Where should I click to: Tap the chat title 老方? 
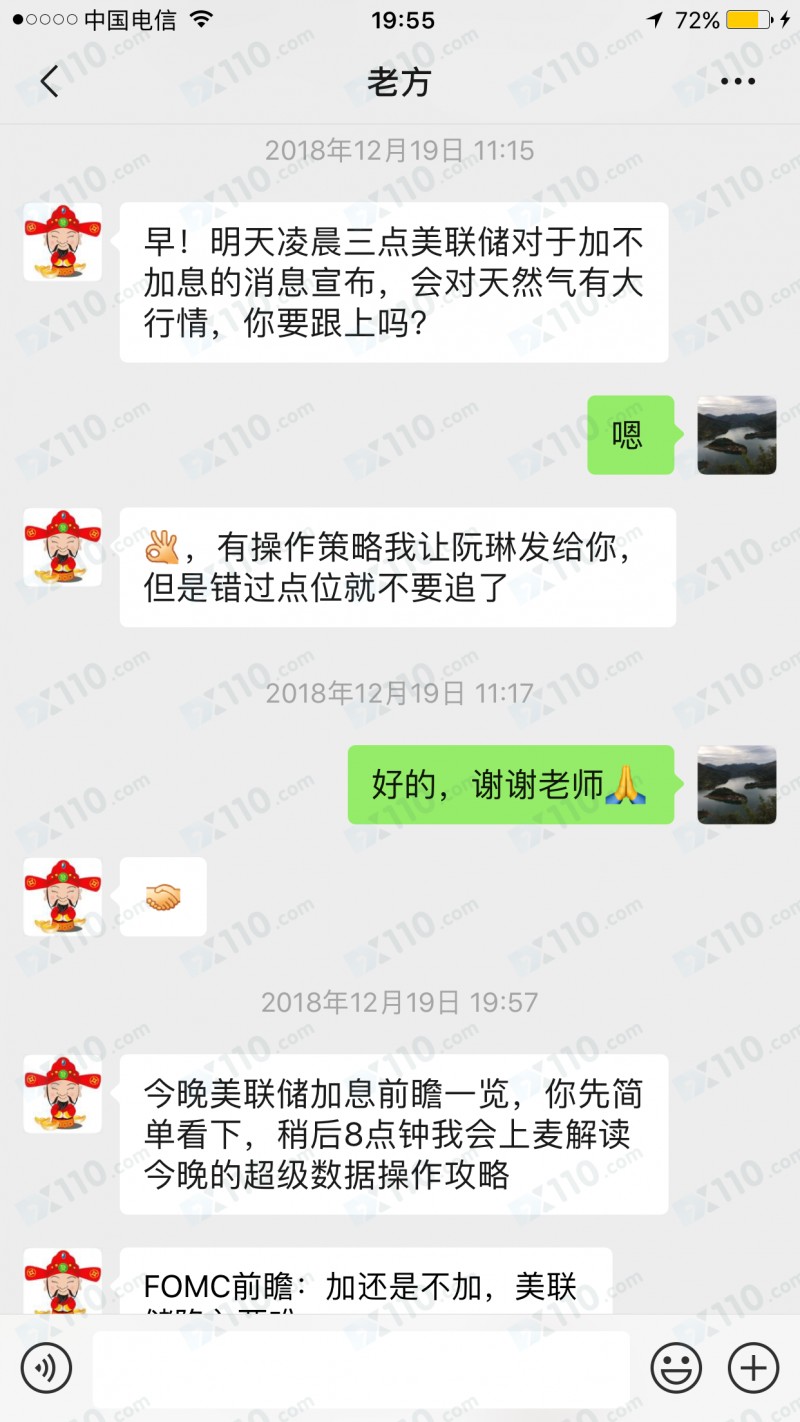pyautogui.click(x=400, y=82)
